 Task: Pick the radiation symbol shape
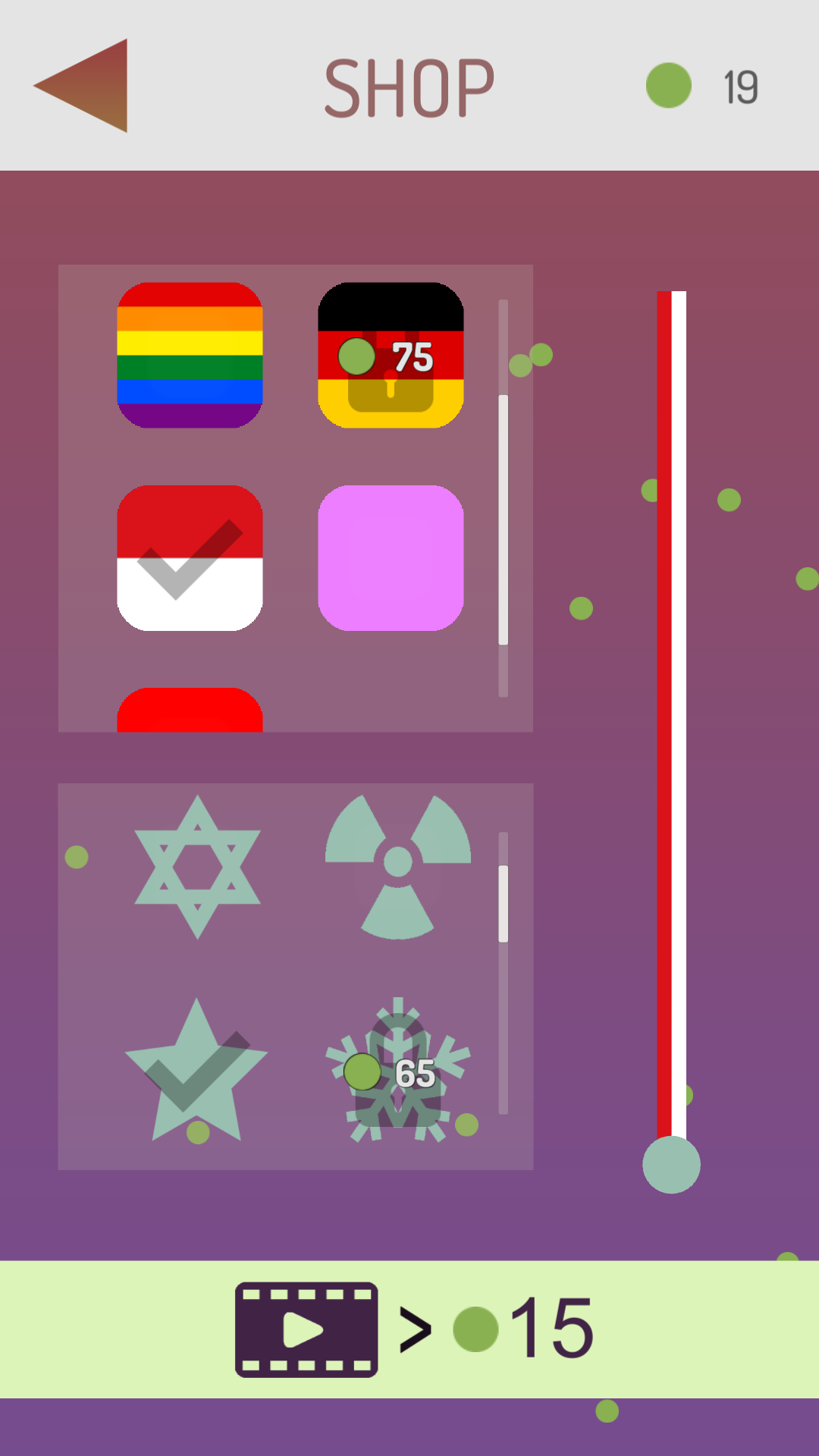pos(397,866)
